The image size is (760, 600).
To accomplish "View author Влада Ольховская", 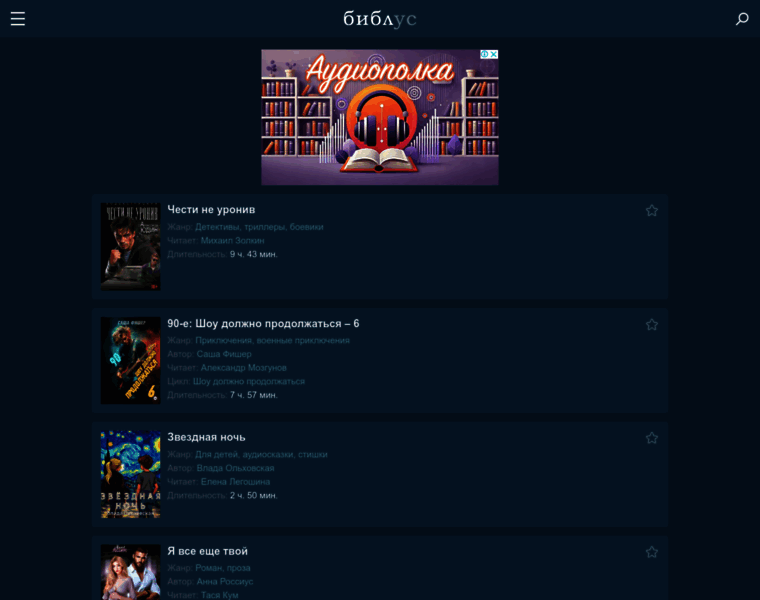I will [234, 468].
